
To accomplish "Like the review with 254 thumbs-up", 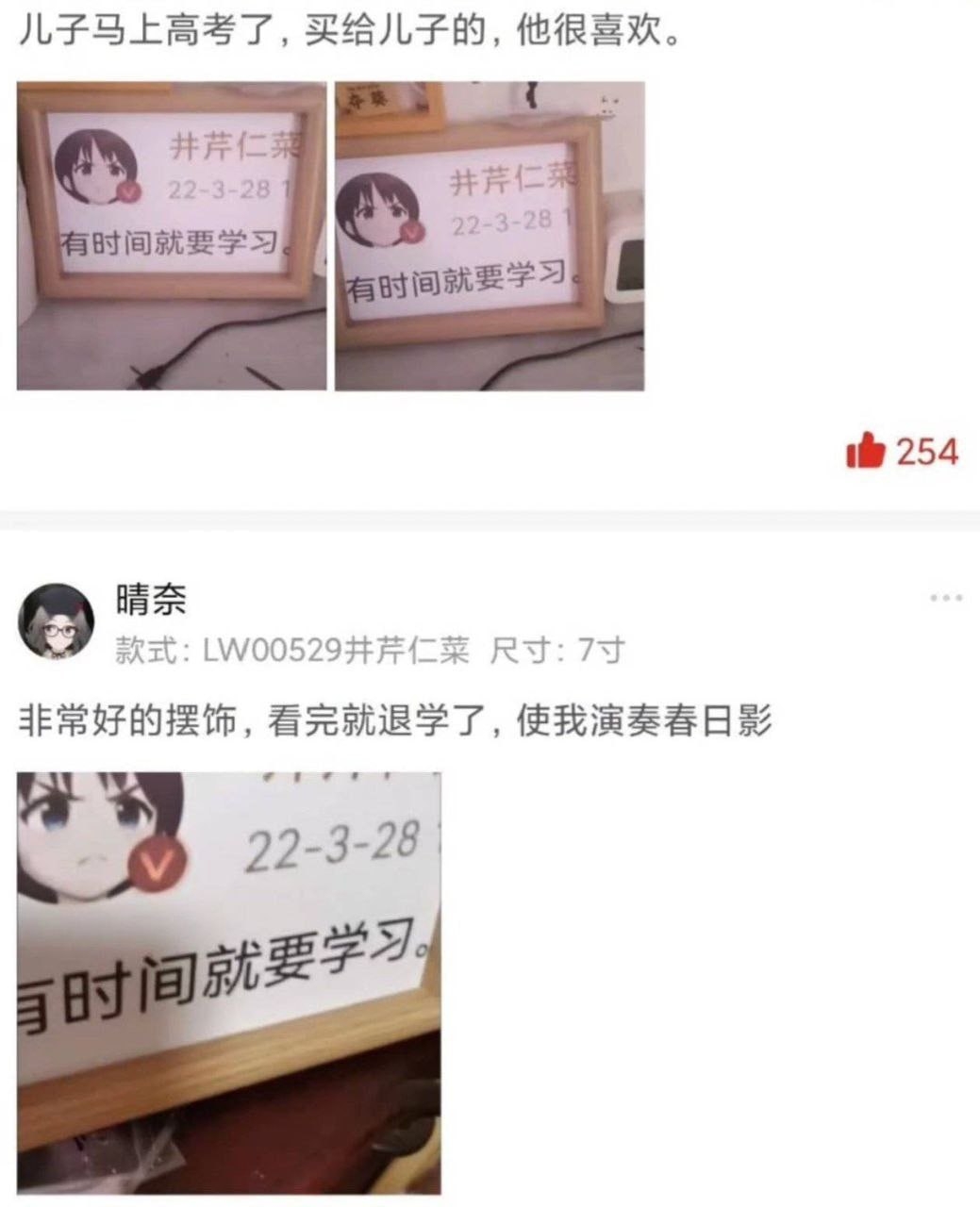I will pos(865,452).
